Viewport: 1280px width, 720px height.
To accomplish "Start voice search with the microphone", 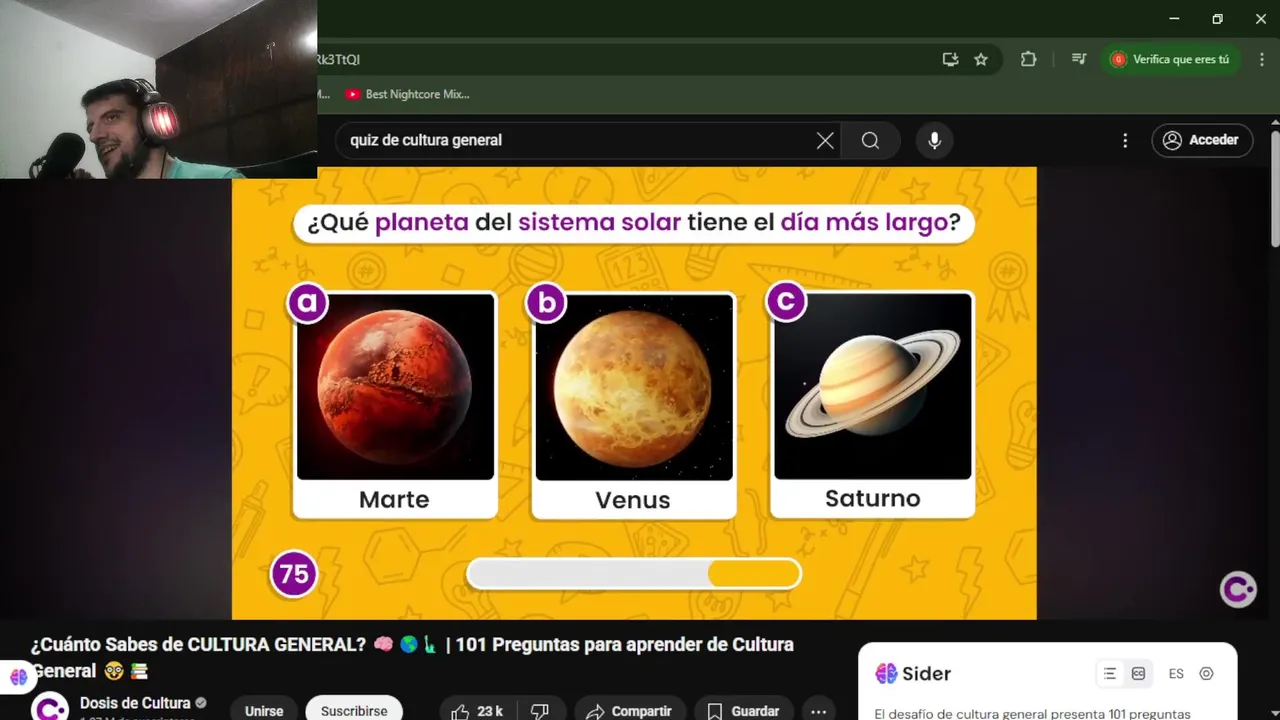I will (x=934, y=141).
